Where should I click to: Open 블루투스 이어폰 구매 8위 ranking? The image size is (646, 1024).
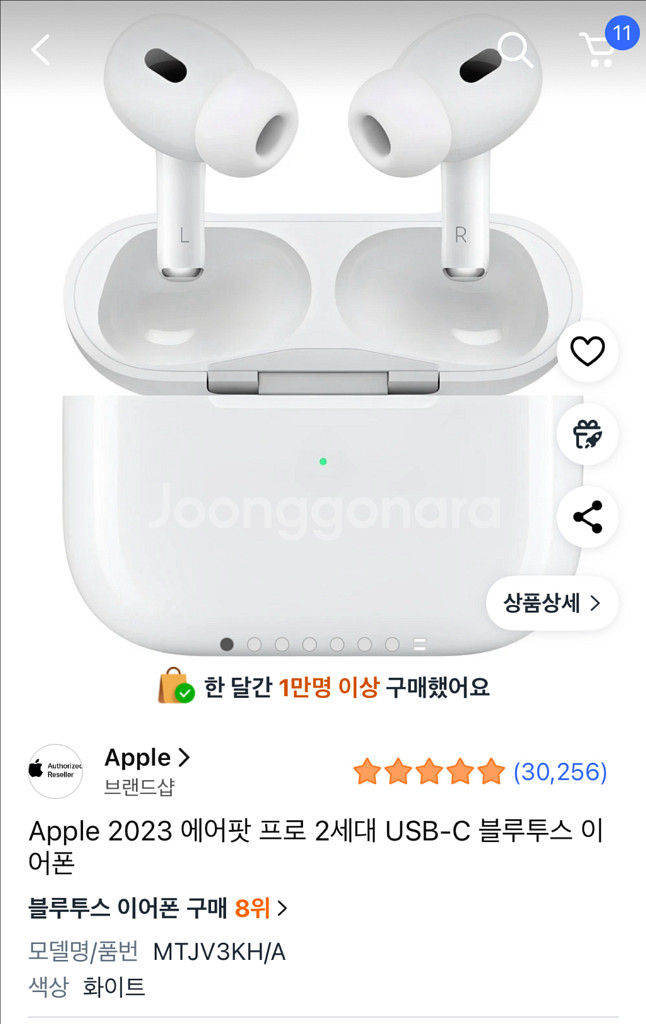click(158, 908)
